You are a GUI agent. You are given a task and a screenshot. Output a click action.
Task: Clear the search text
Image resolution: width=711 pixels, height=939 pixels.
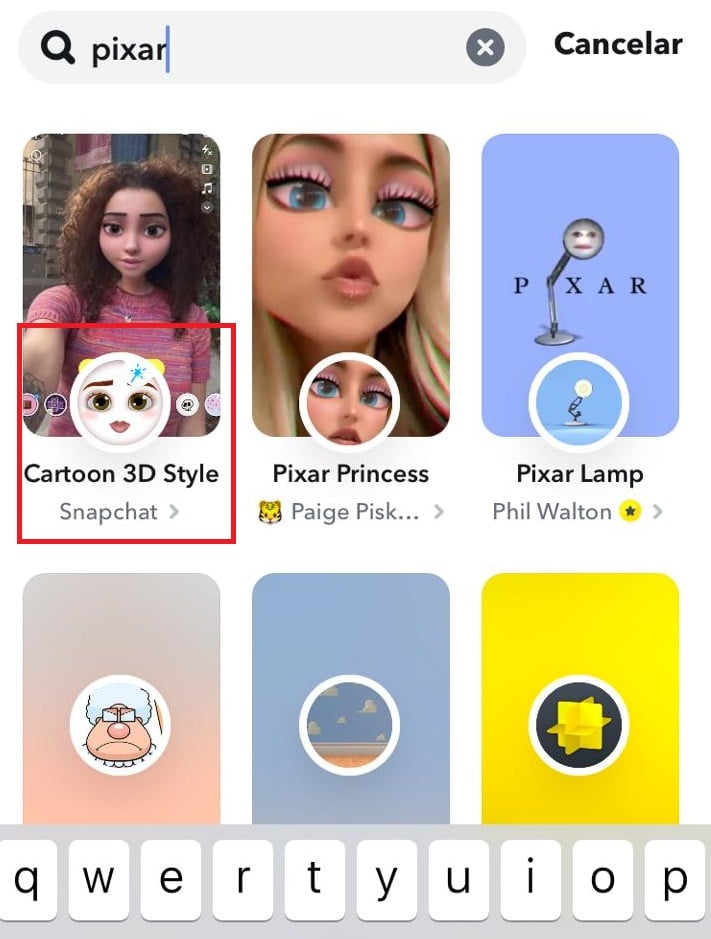click(485, 47)
